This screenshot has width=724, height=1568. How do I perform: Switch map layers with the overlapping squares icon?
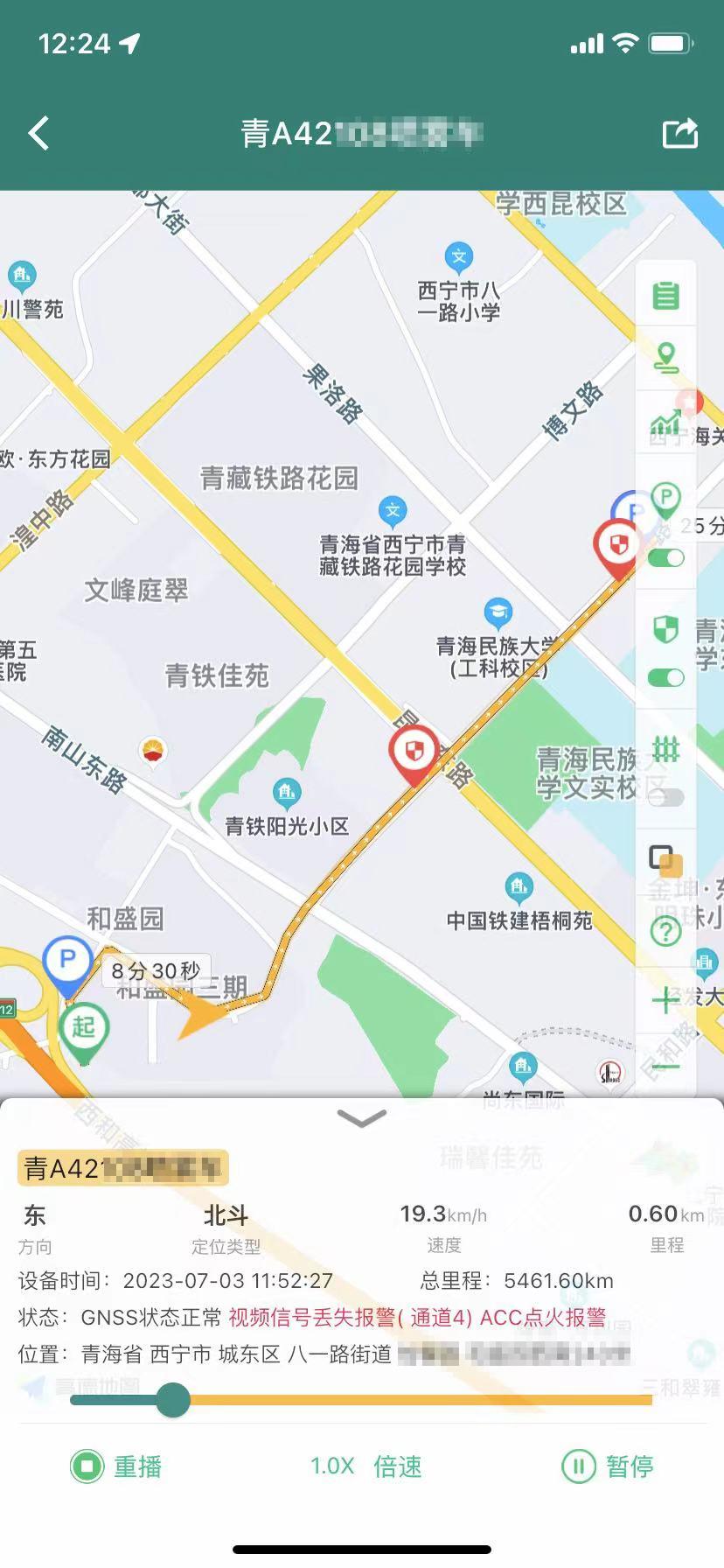(x=666, y=861)
